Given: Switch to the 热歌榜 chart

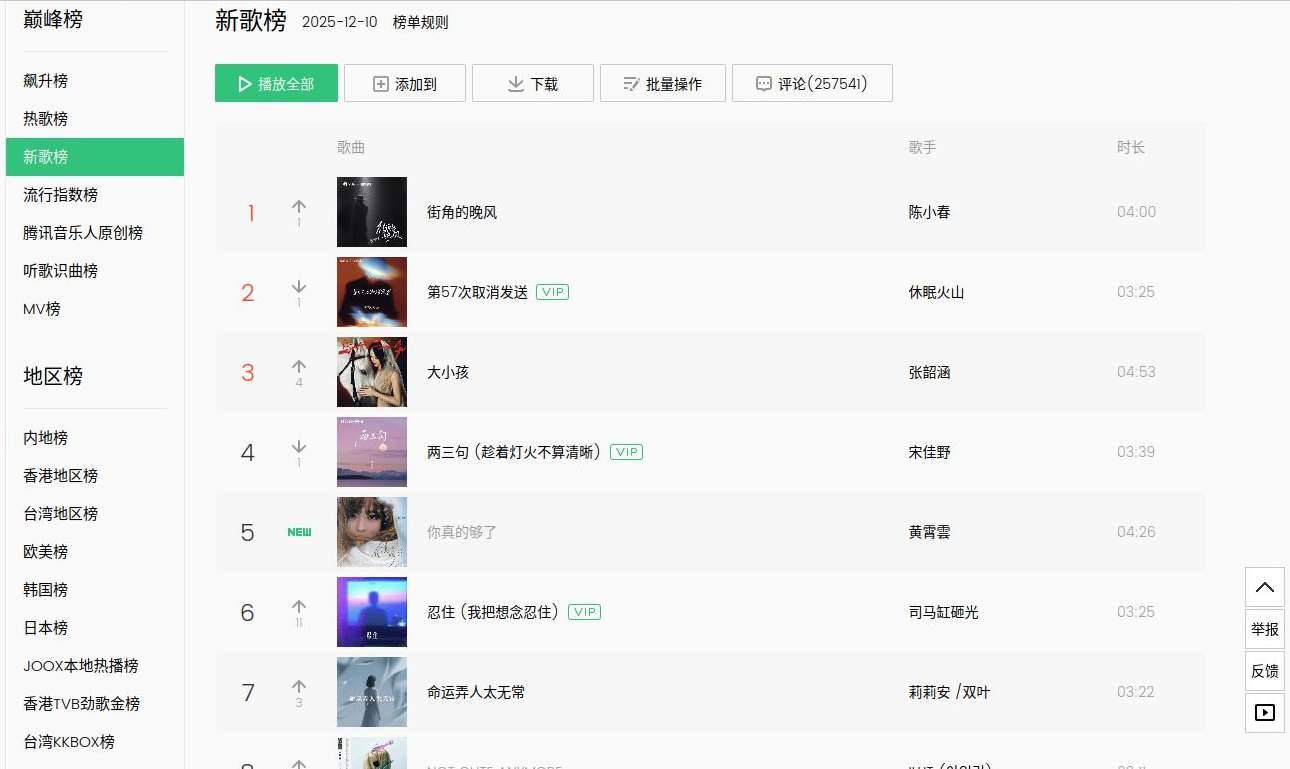Looking at the screenshot, I should (x=46, y=119).
